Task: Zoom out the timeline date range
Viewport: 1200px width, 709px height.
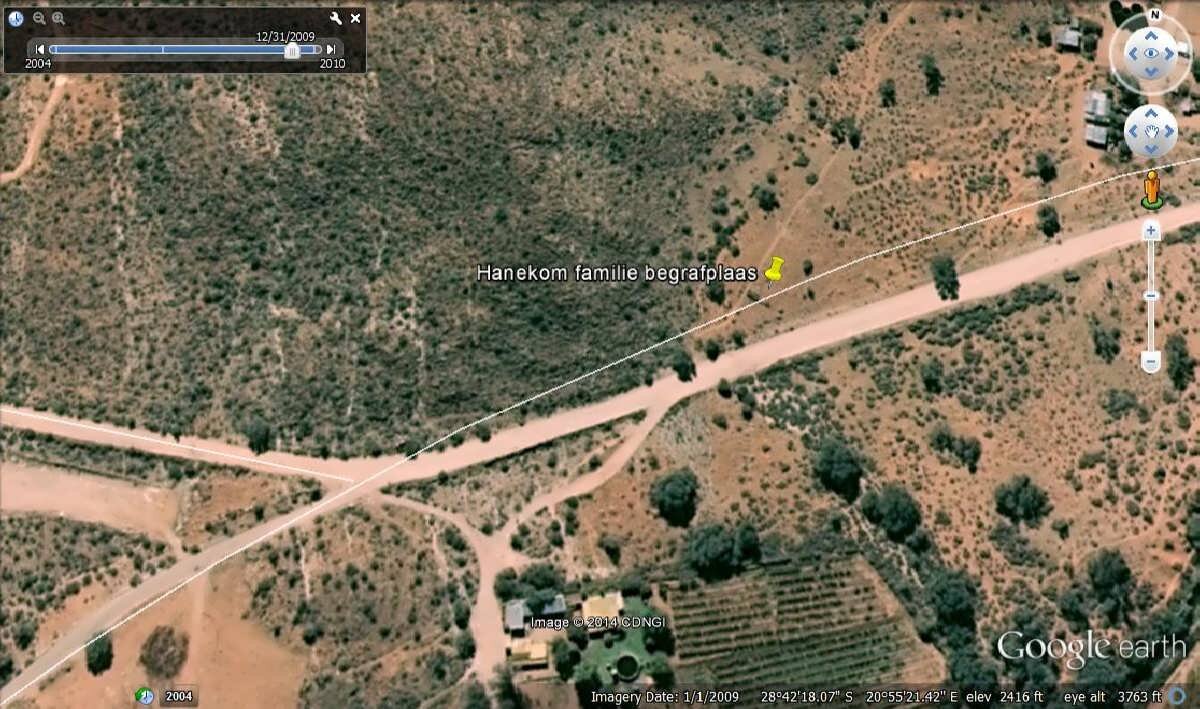Action: point(39,18)
